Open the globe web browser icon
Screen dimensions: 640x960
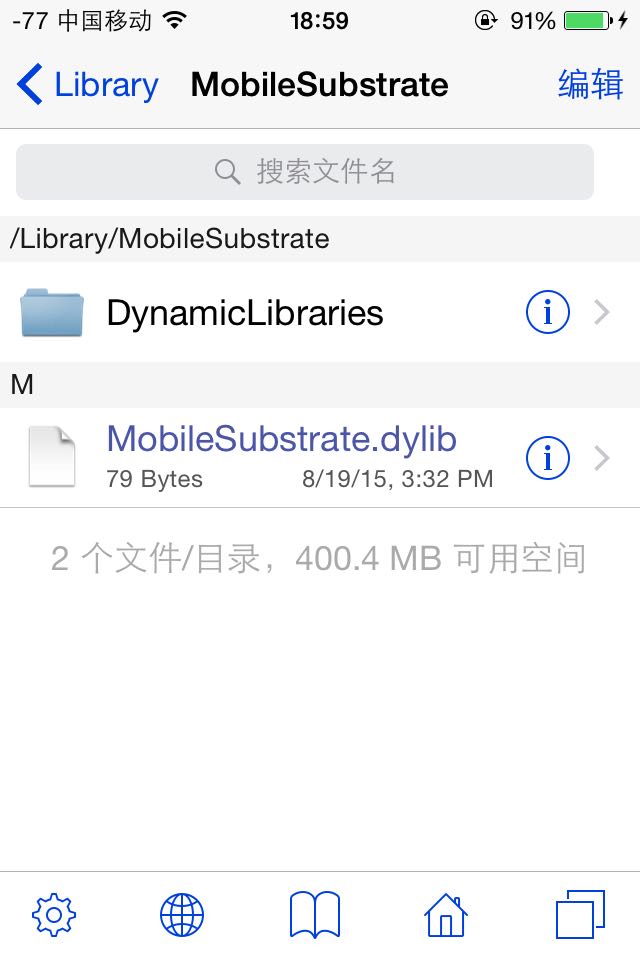click(182, 914)
